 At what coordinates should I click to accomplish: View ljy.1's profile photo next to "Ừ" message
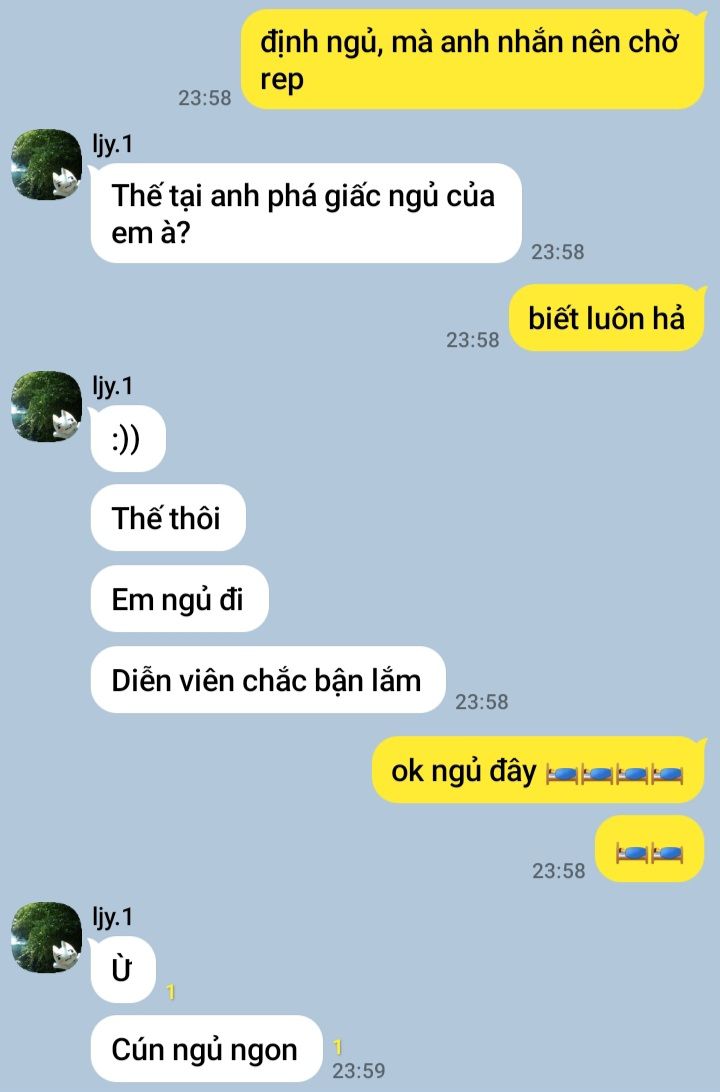[46, 937]
